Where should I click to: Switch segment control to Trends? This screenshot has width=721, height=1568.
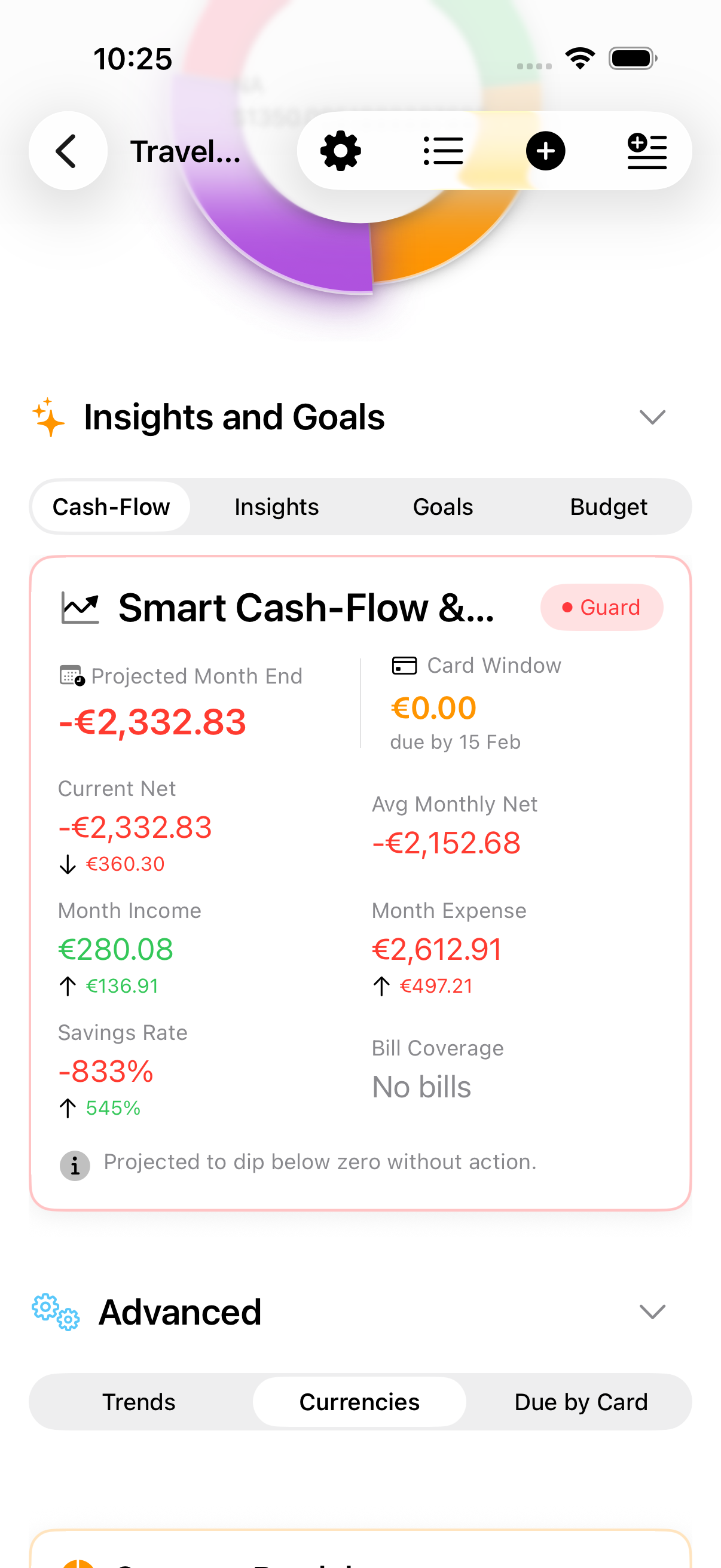139,1401
